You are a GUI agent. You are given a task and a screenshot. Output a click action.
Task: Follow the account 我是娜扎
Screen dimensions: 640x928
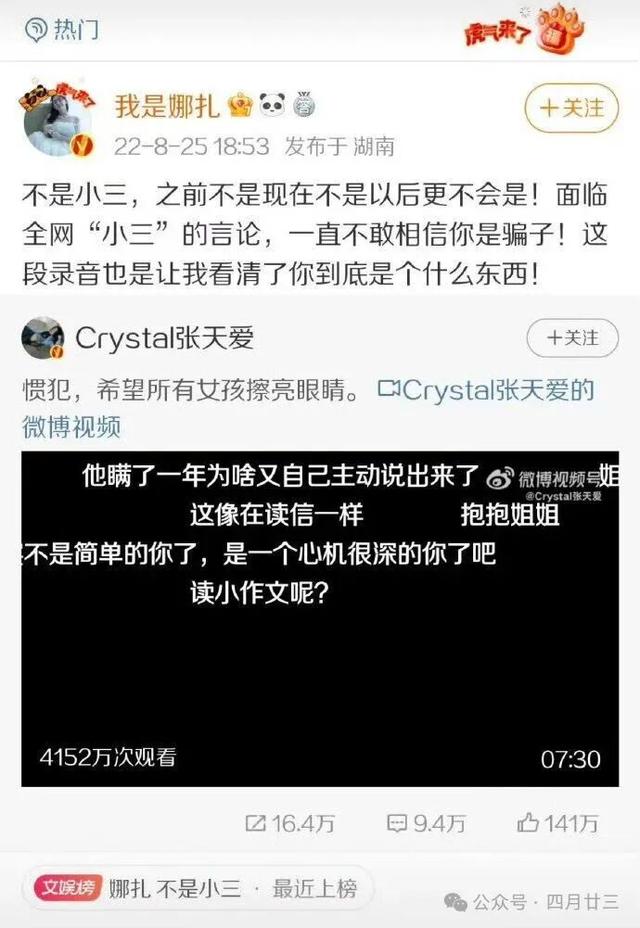coord(572,107)
